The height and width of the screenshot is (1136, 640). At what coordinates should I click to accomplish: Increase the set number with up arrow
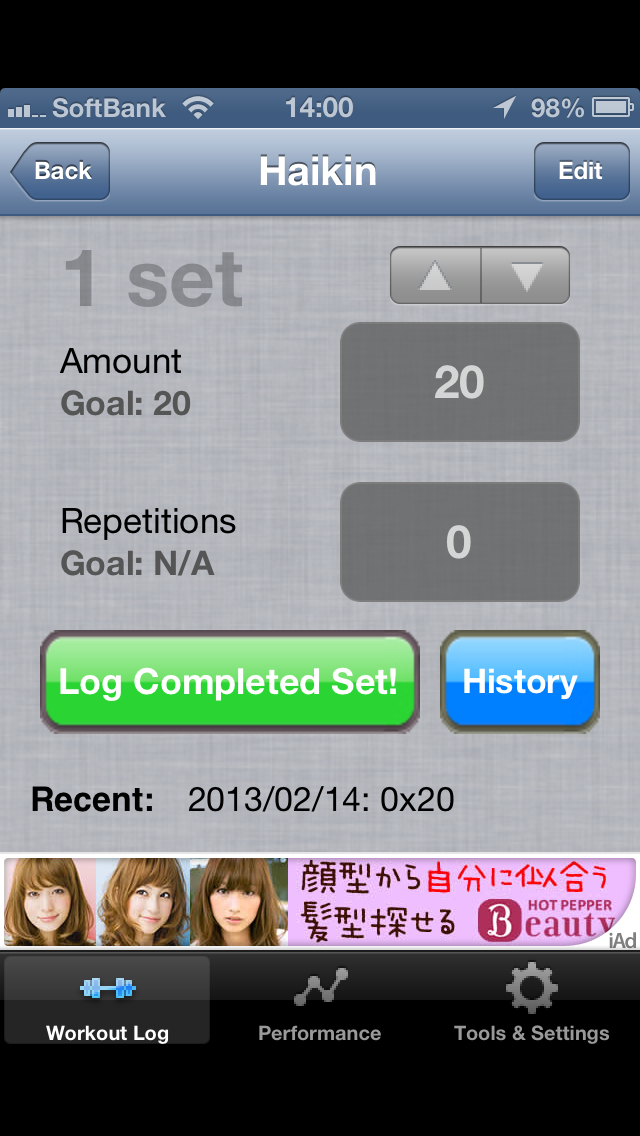pos(435,275)
